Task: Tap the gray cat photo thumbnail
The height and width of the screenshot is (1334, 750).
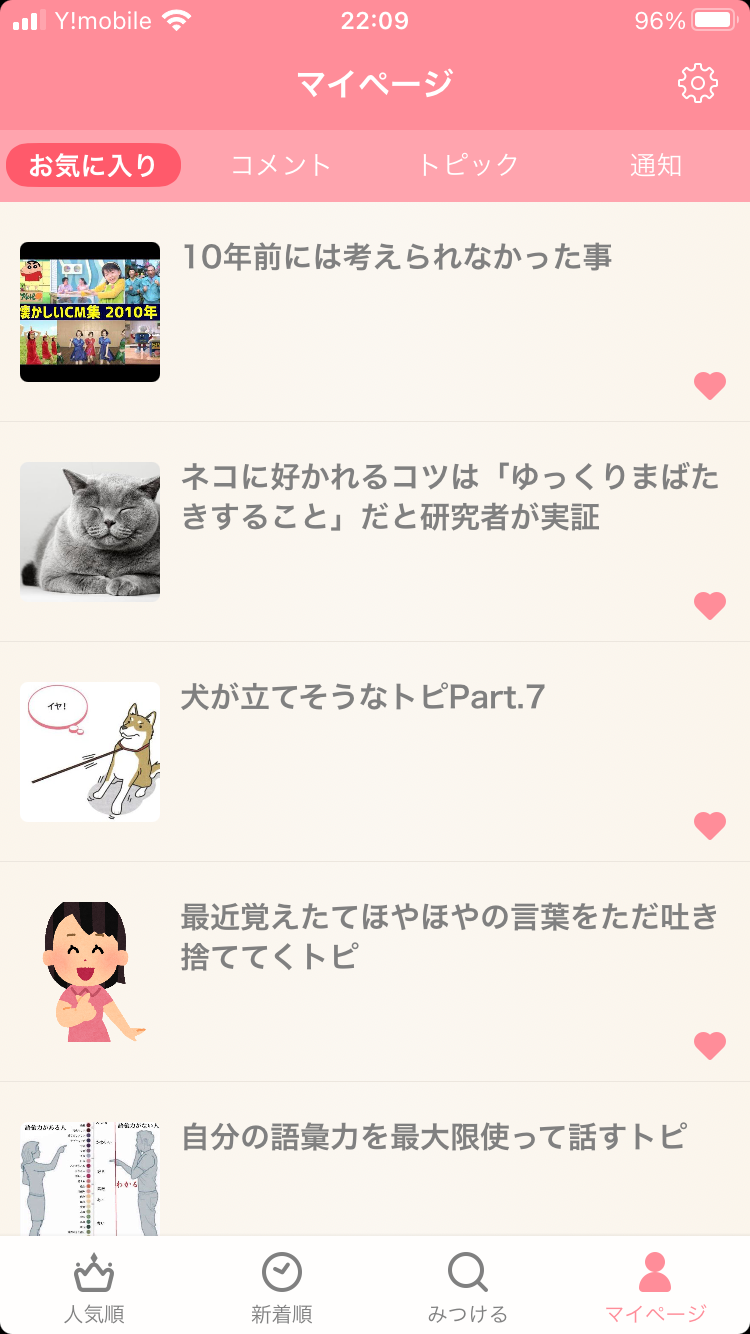Action: [89, 531]
